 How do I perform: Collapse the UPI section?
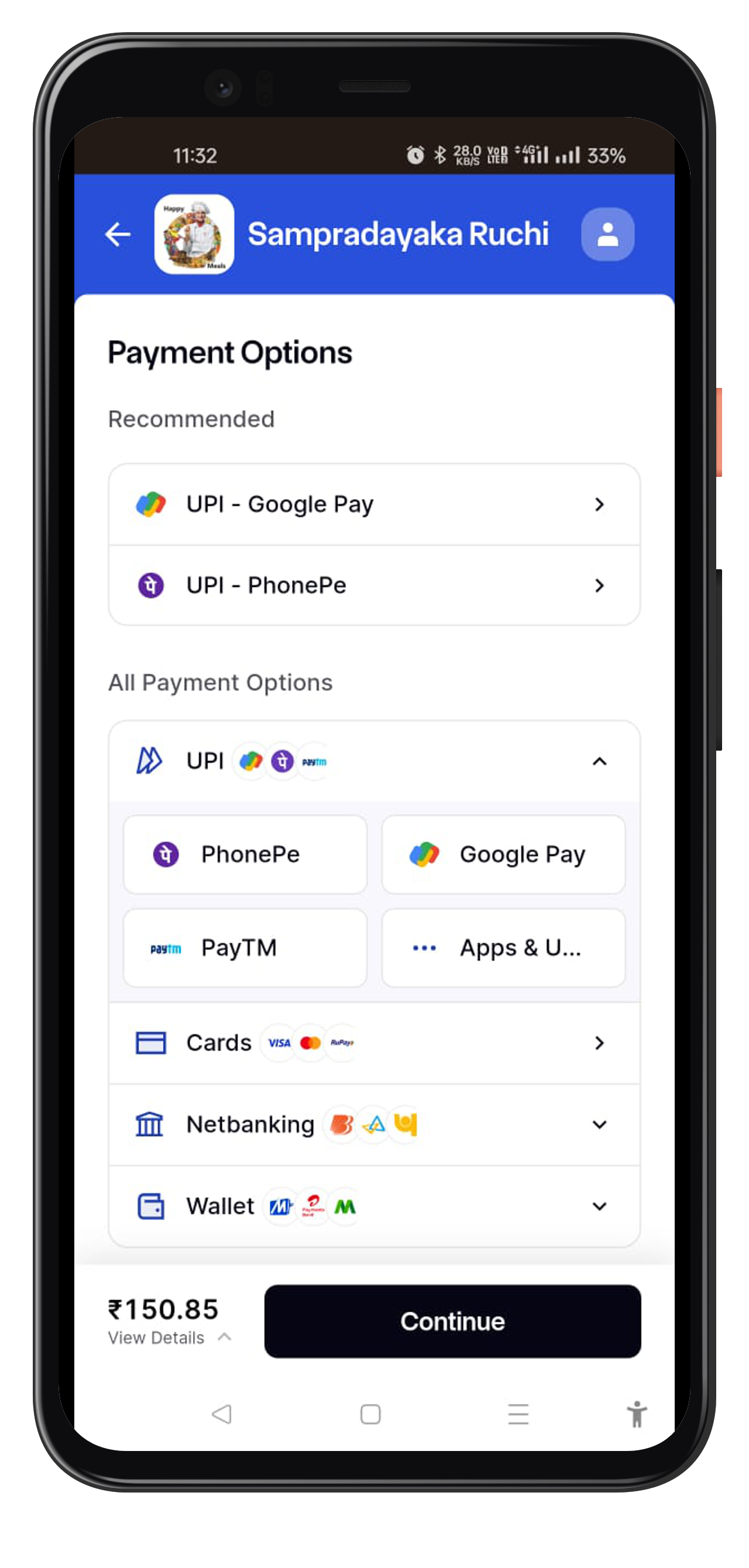point(599,762)
